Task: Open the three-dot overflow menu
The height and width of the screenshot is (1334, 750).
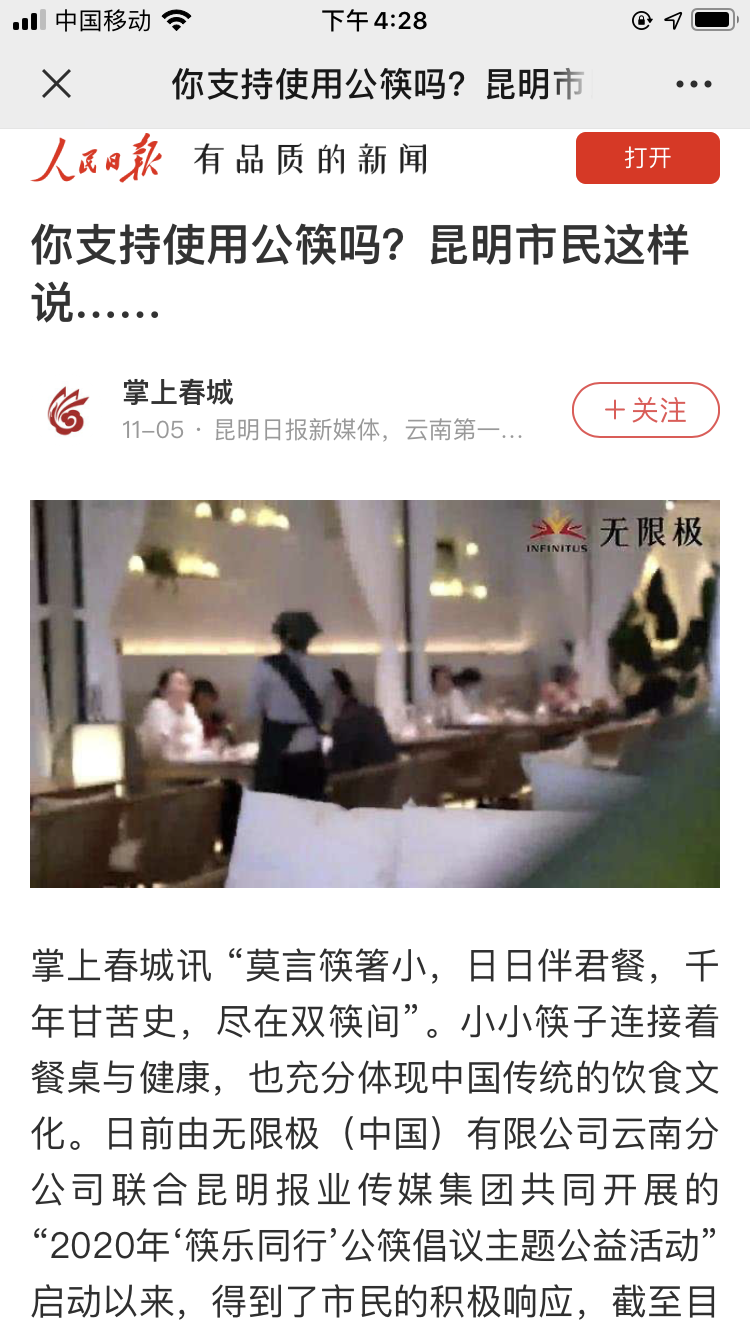Action: (x=693, y=84)
